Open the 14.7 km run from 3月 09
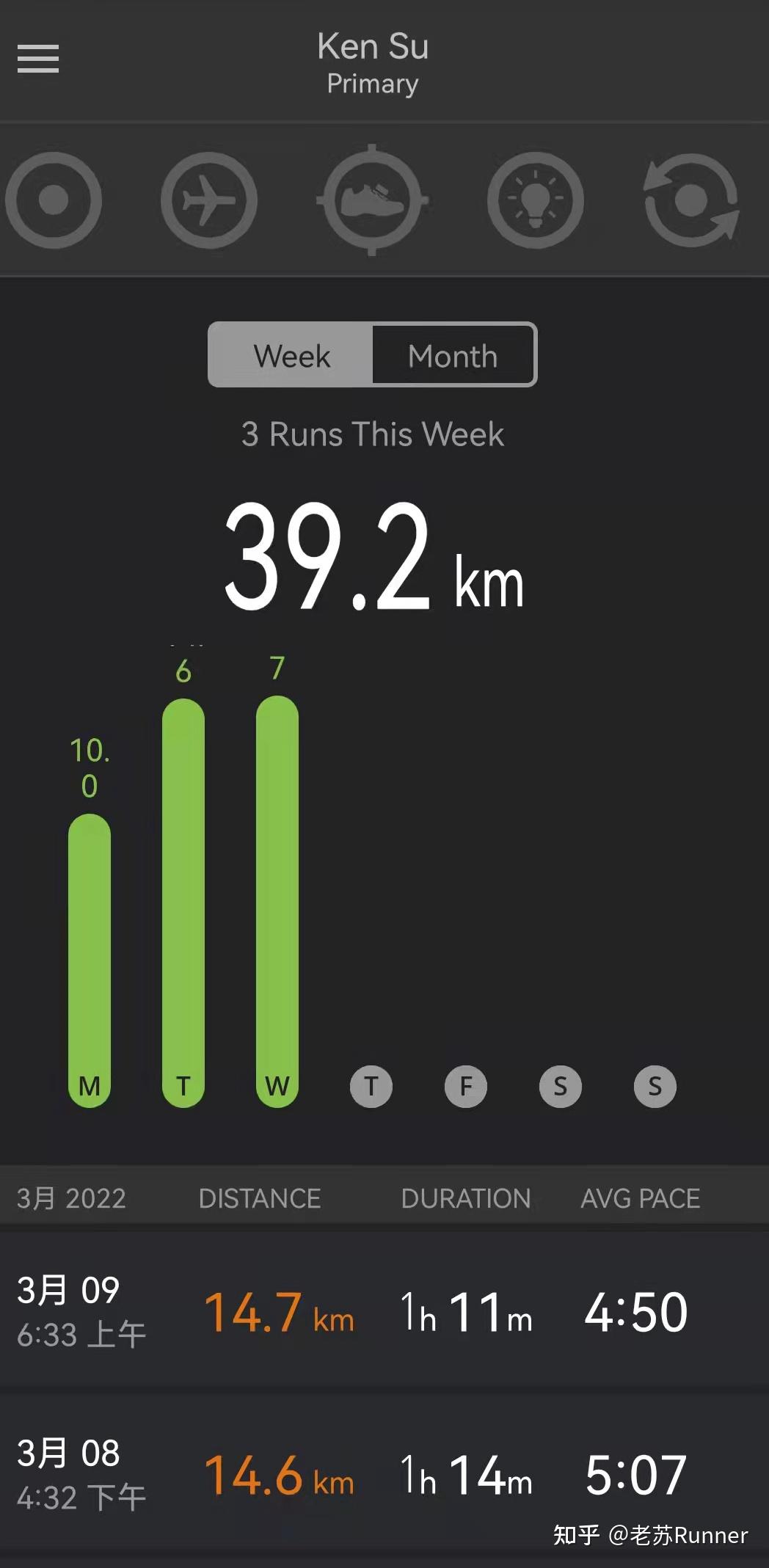 (x=384, y=1311)
